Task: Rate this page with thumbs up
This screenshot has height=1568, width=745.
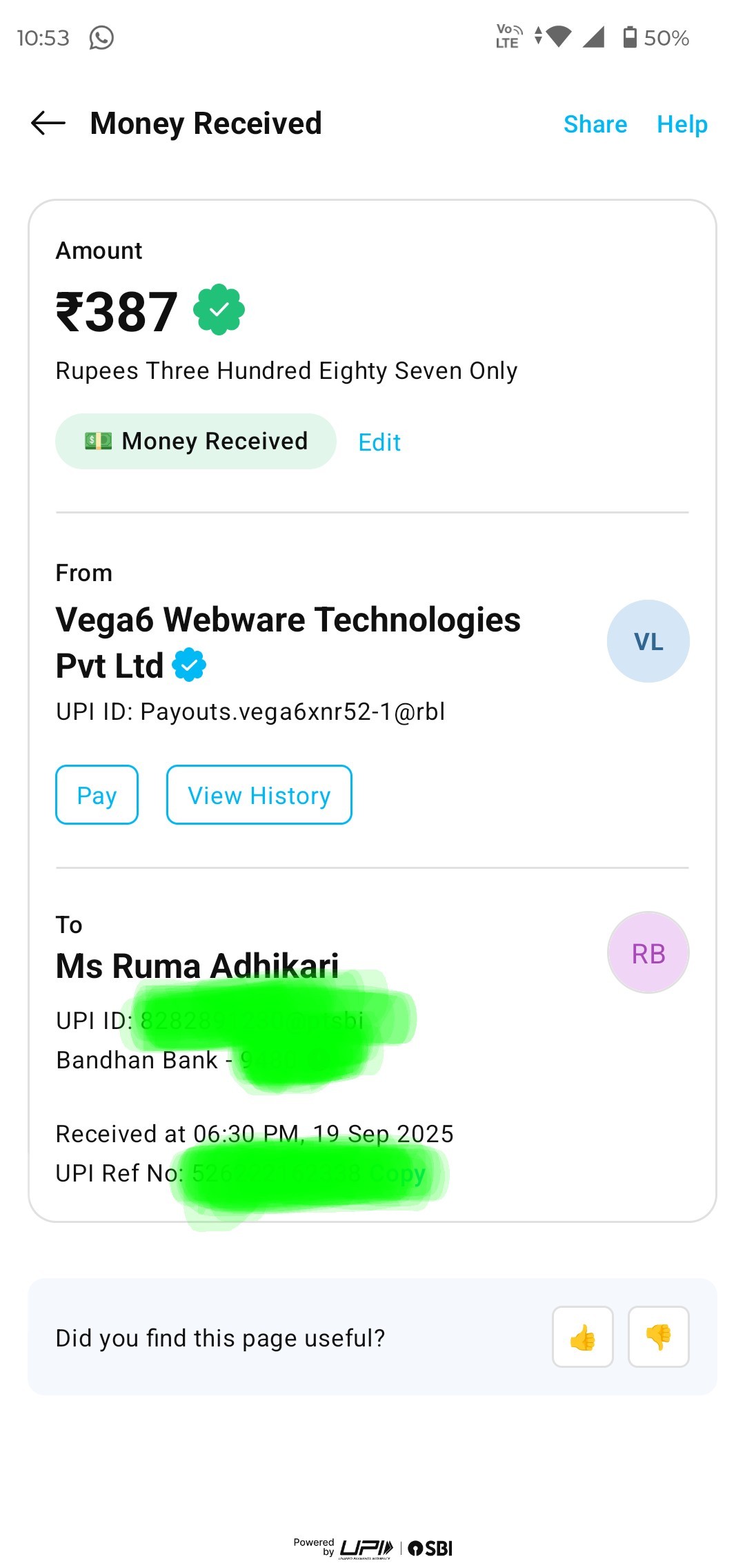Action: pyautogui.click(x=582, y=1337)
